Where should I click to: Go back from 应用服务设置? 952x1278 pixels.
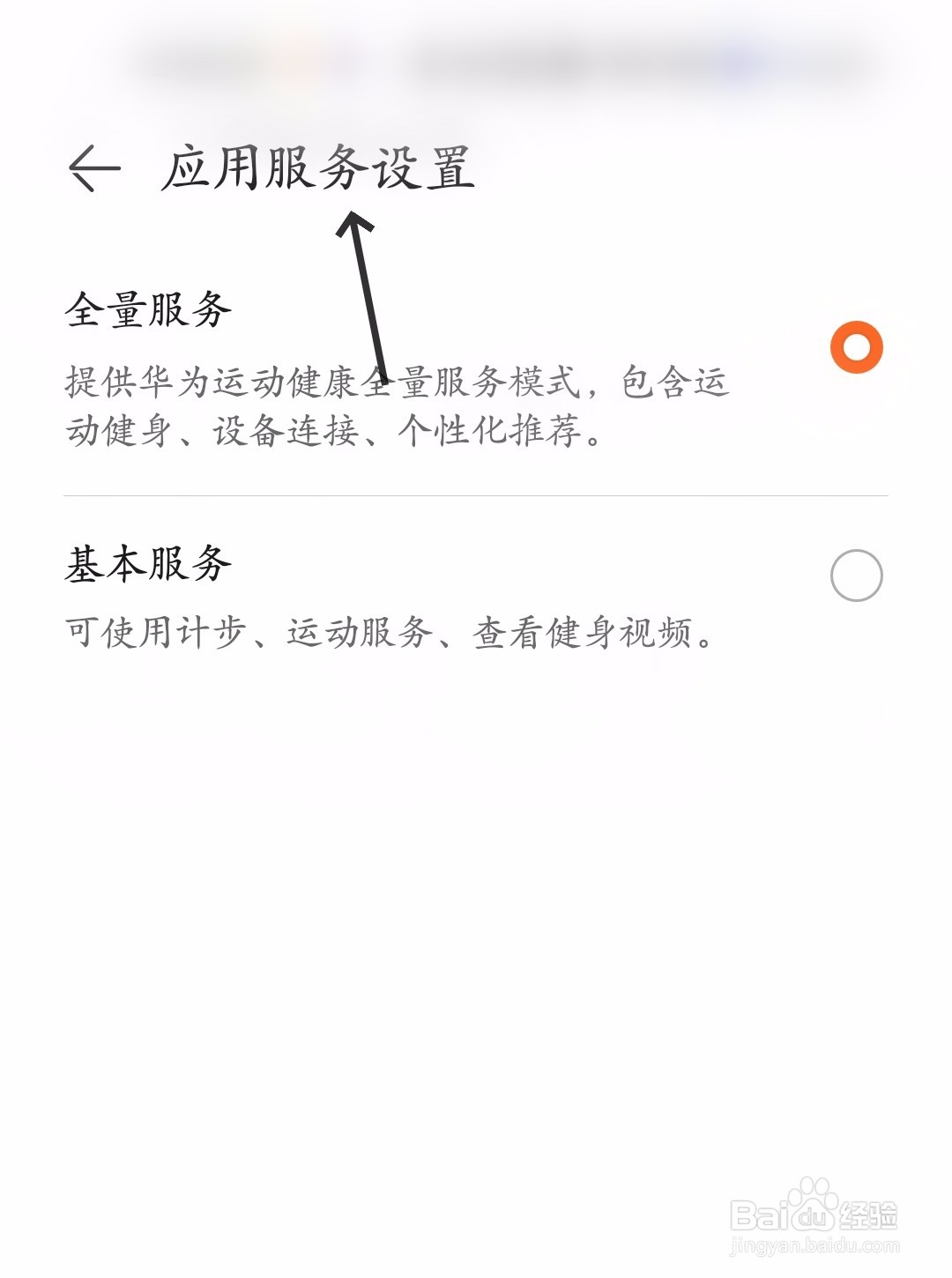click(x=94, y=167)
